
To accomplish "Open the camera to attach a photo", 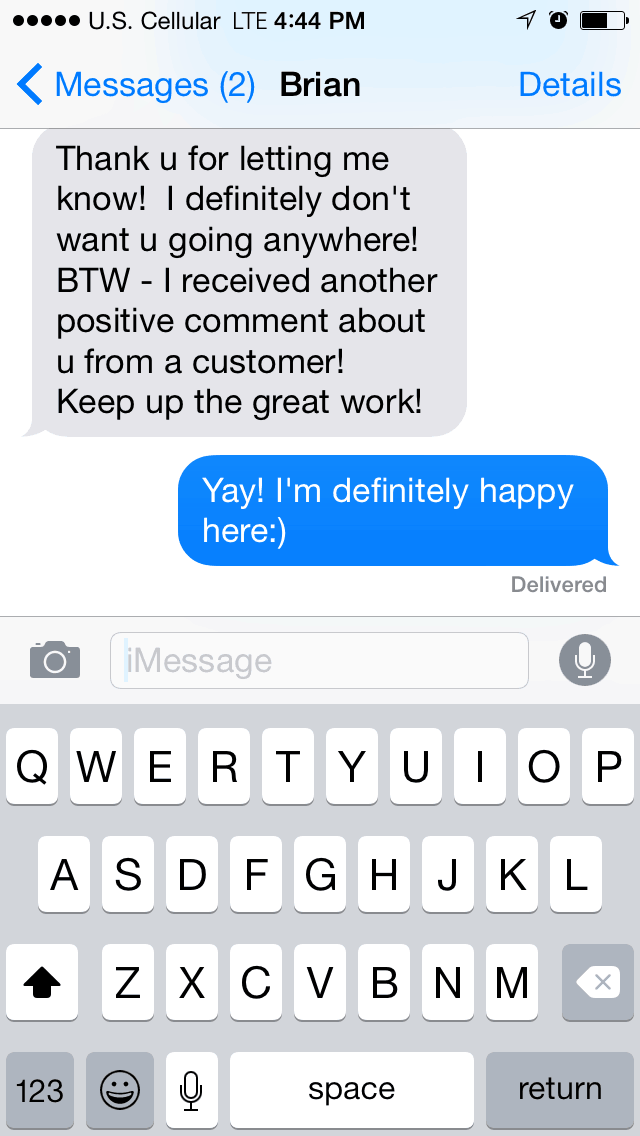I will click(x=55, y=660).
